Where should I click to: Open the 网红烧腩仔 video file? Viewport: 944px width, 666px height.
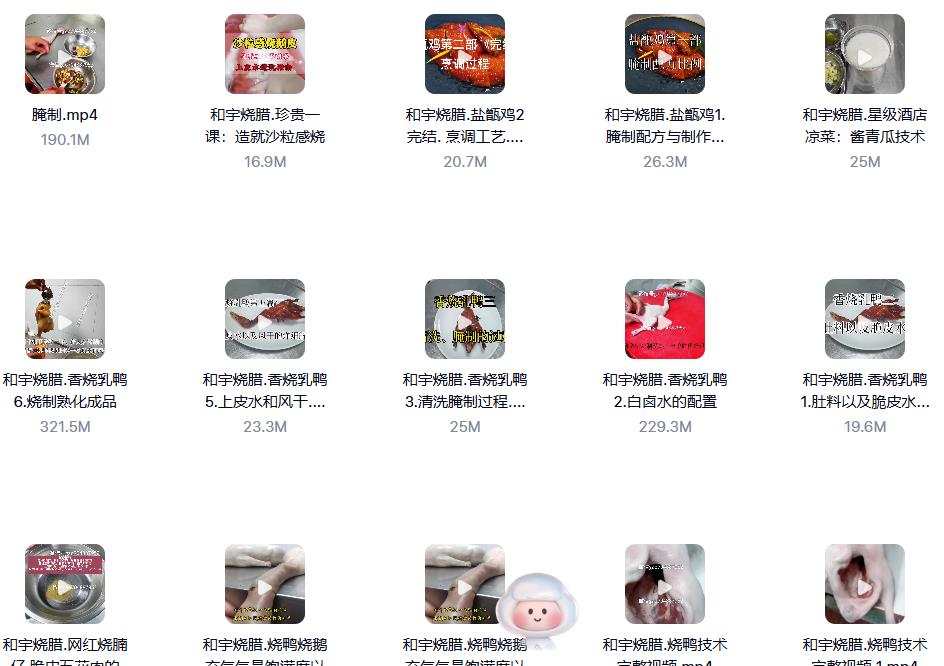click(65, 585)
